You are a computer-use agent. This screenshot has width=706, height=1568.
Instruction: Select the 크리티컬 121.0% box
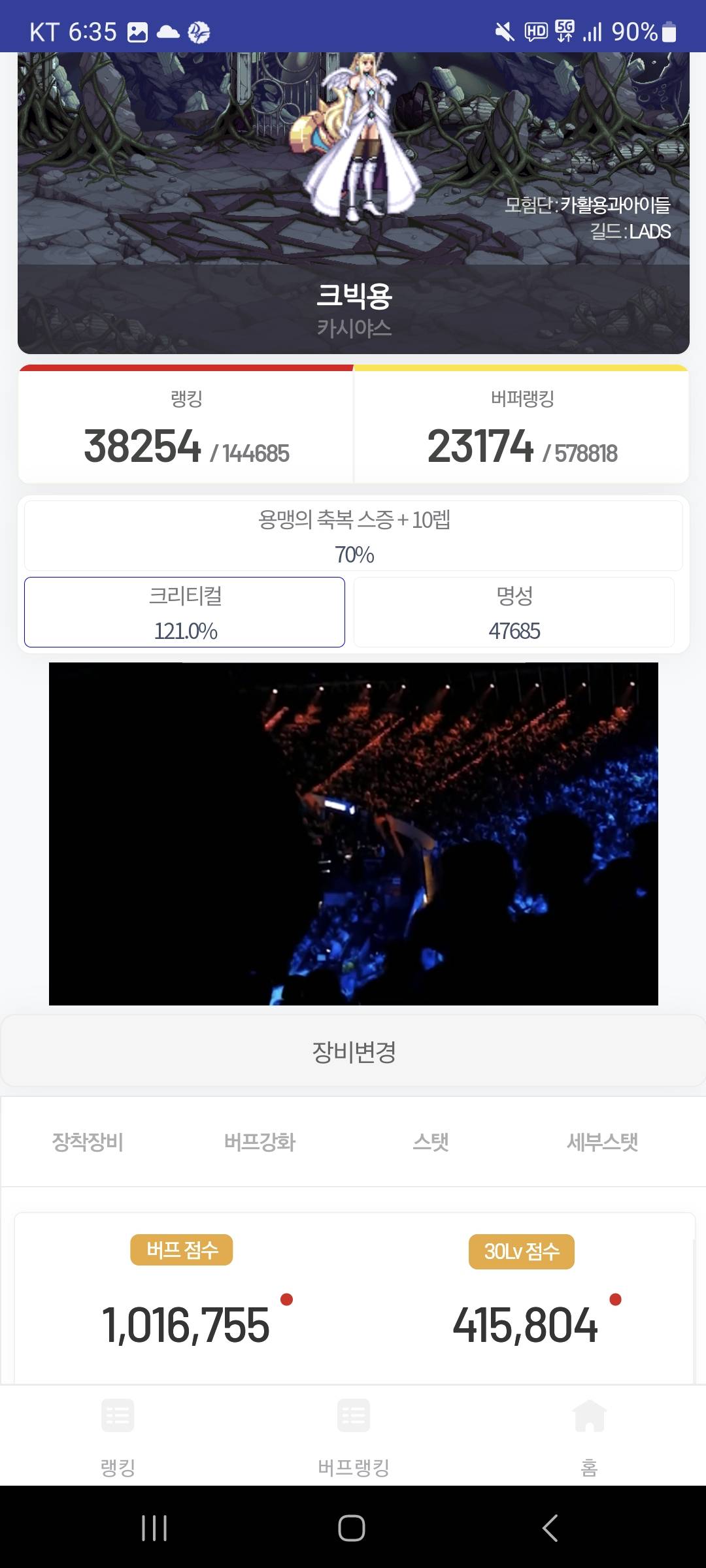(184, 612)
